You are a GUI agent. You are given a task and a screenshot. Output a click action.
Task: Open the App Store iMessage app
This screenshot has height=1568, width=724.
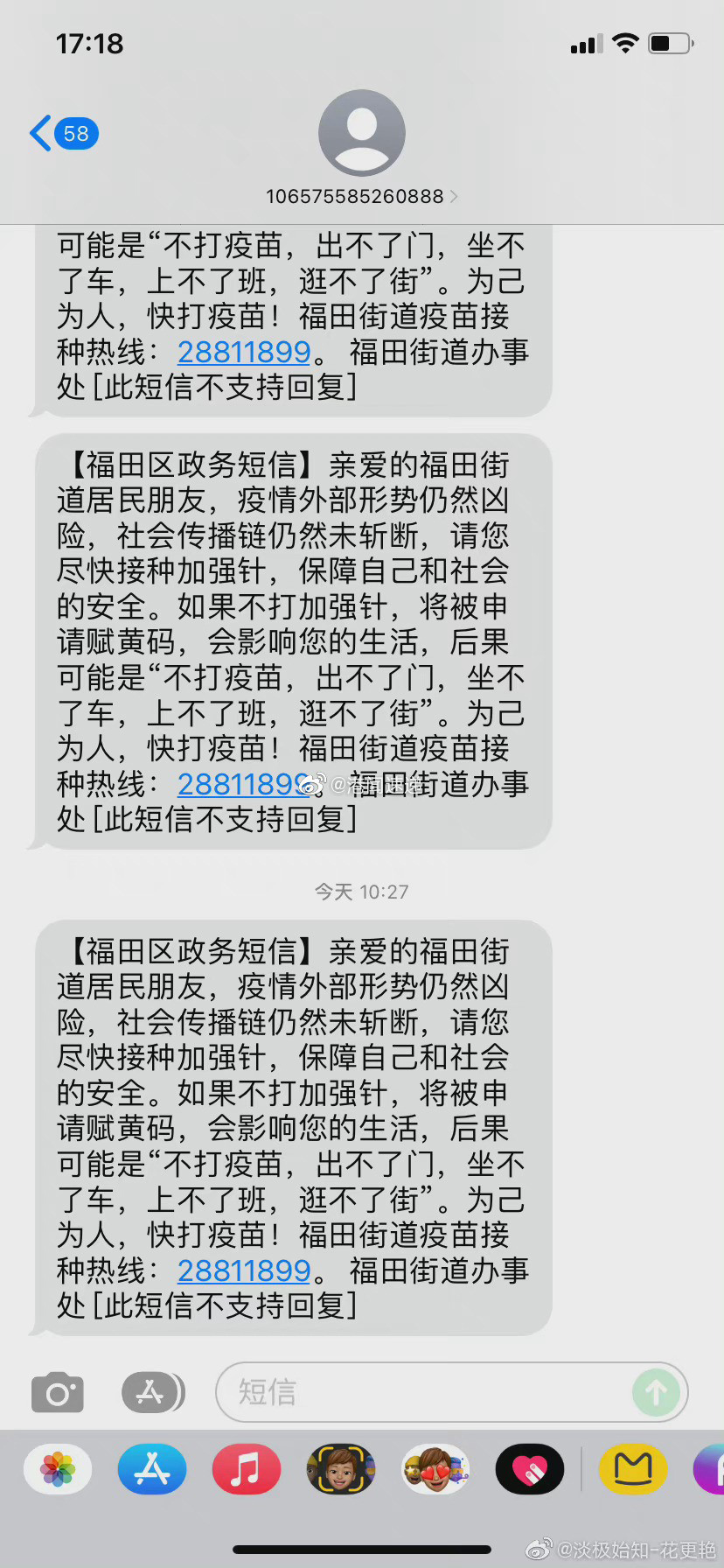point(152,1469)
